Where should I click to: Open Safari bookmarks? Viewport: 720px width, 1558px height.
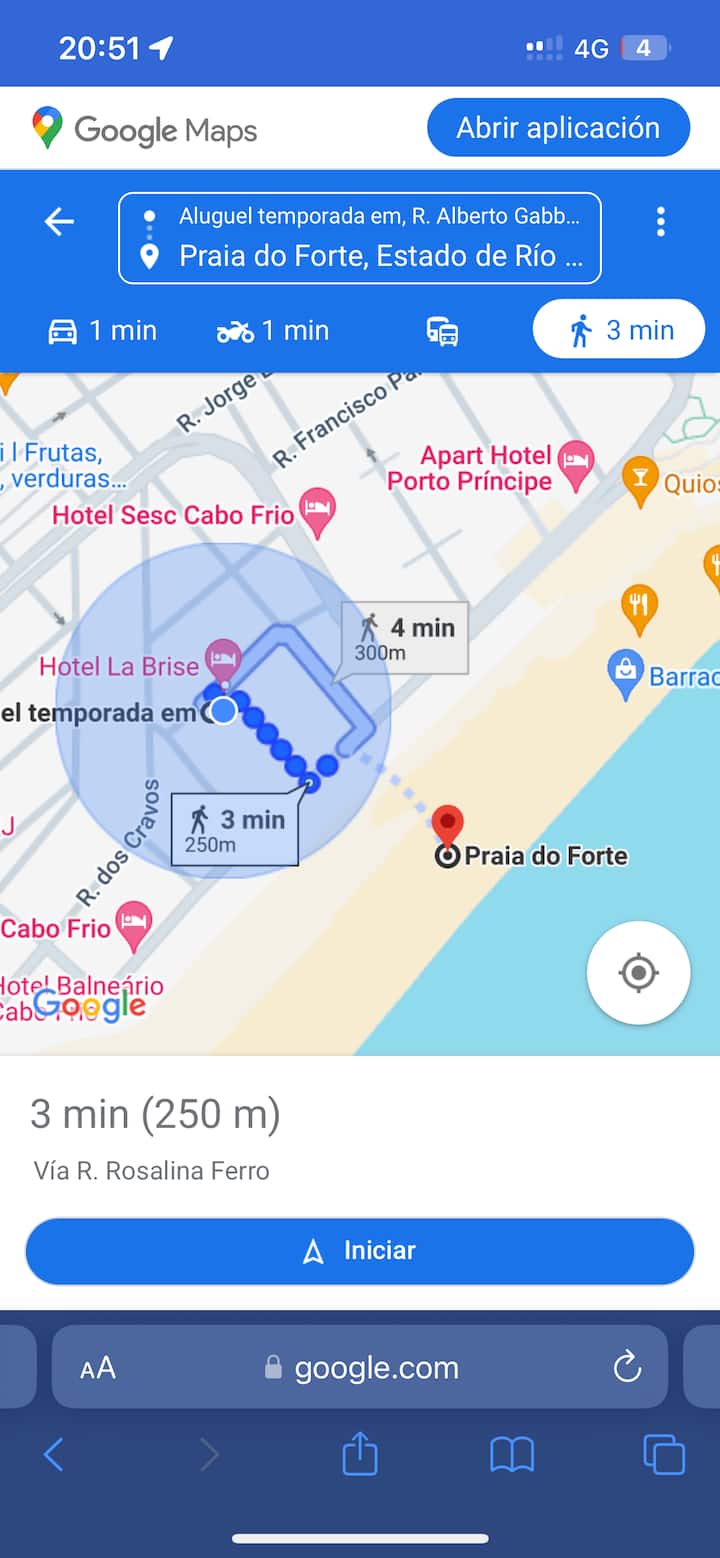coord(512,1455)
